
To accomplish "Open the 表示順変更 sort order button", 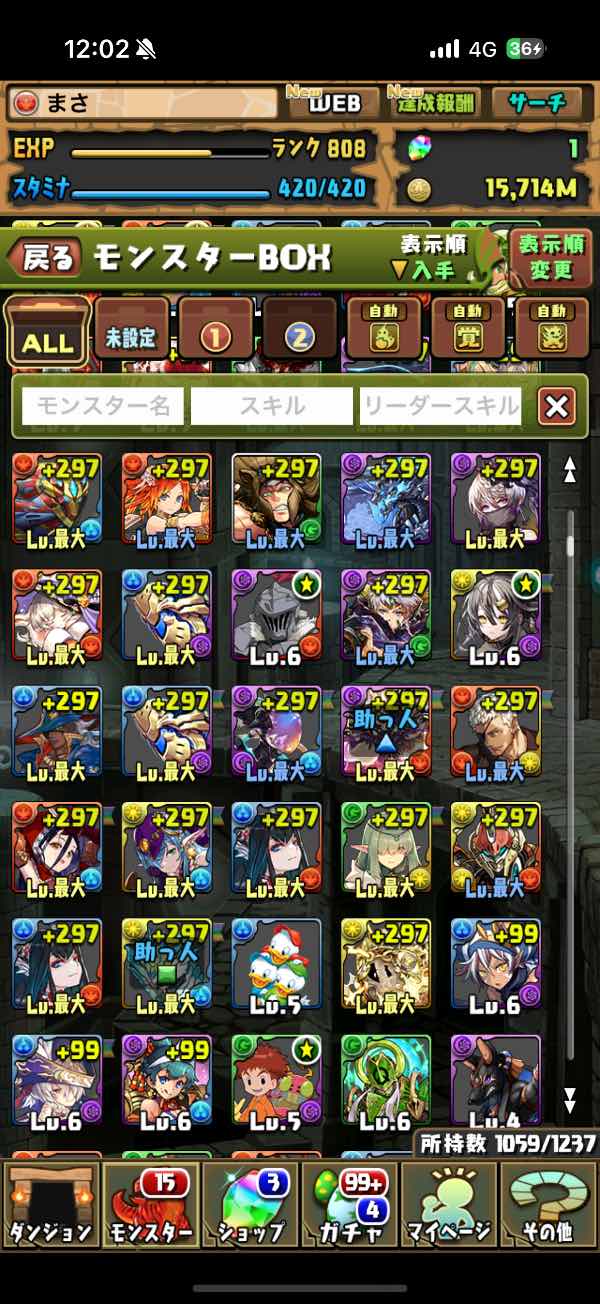I will [x=550, y=257].
